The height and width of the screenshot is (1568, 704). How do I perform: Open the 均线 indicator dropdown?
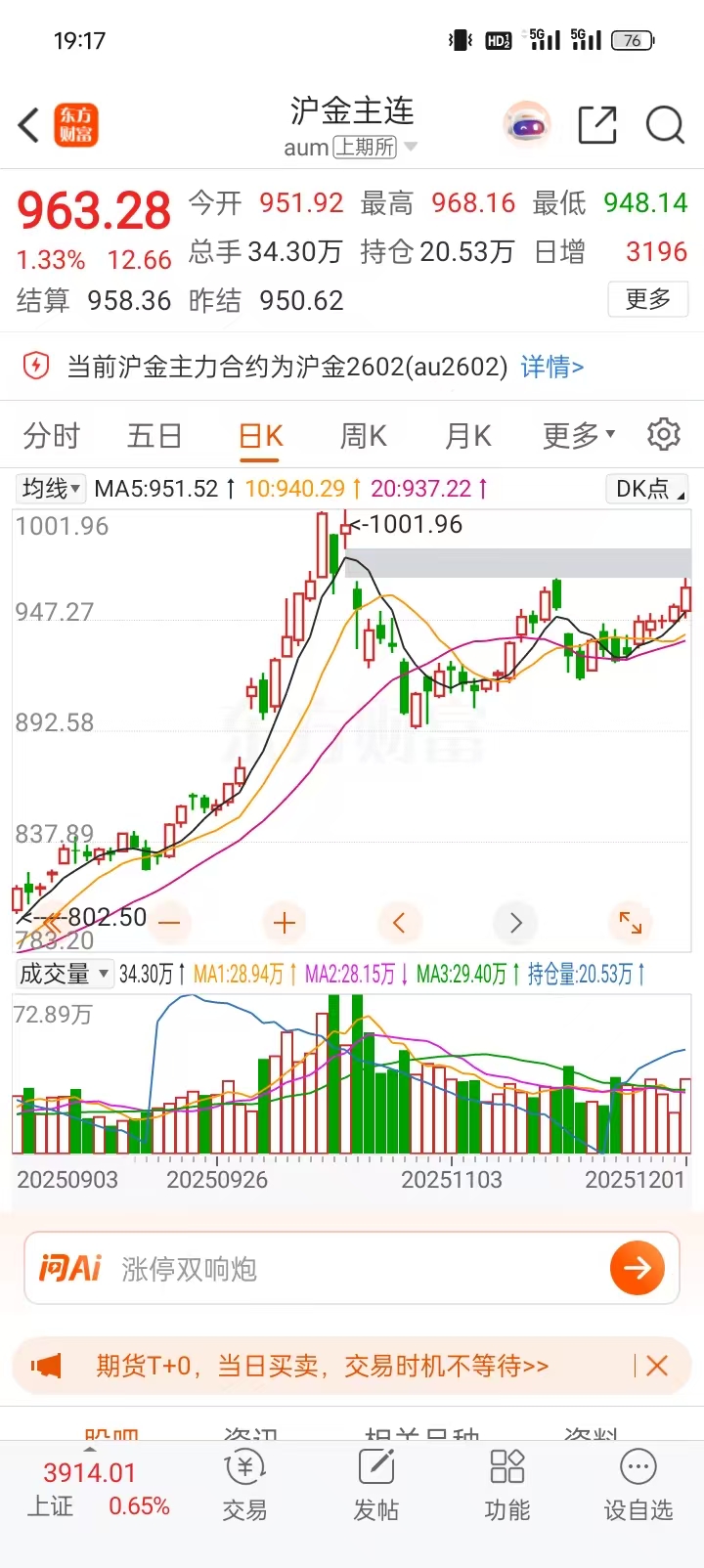click(x=51, y=488)
